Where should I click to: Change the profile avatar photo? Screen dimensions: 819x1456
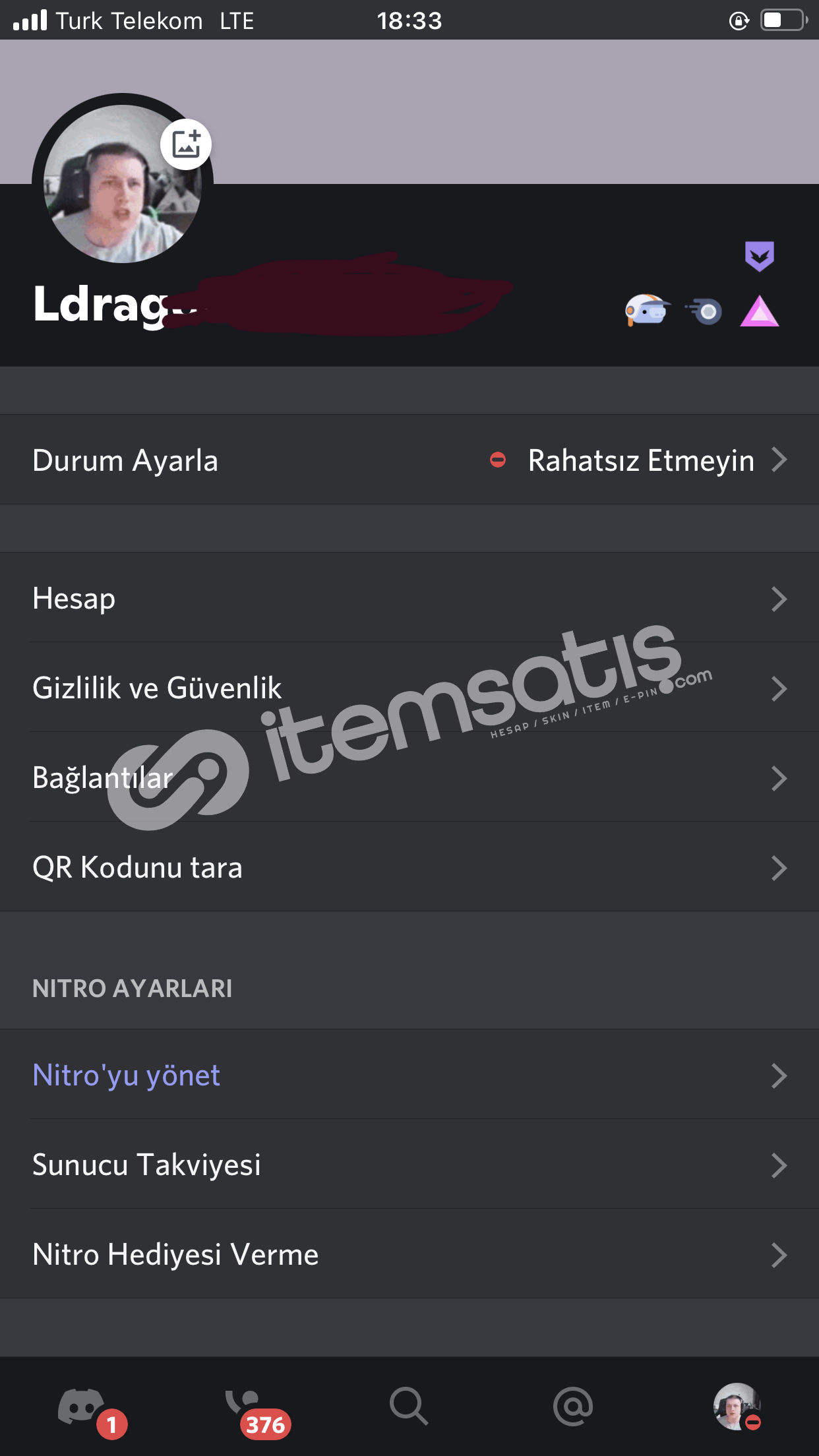pyautogui.click(x=186, y=144)
